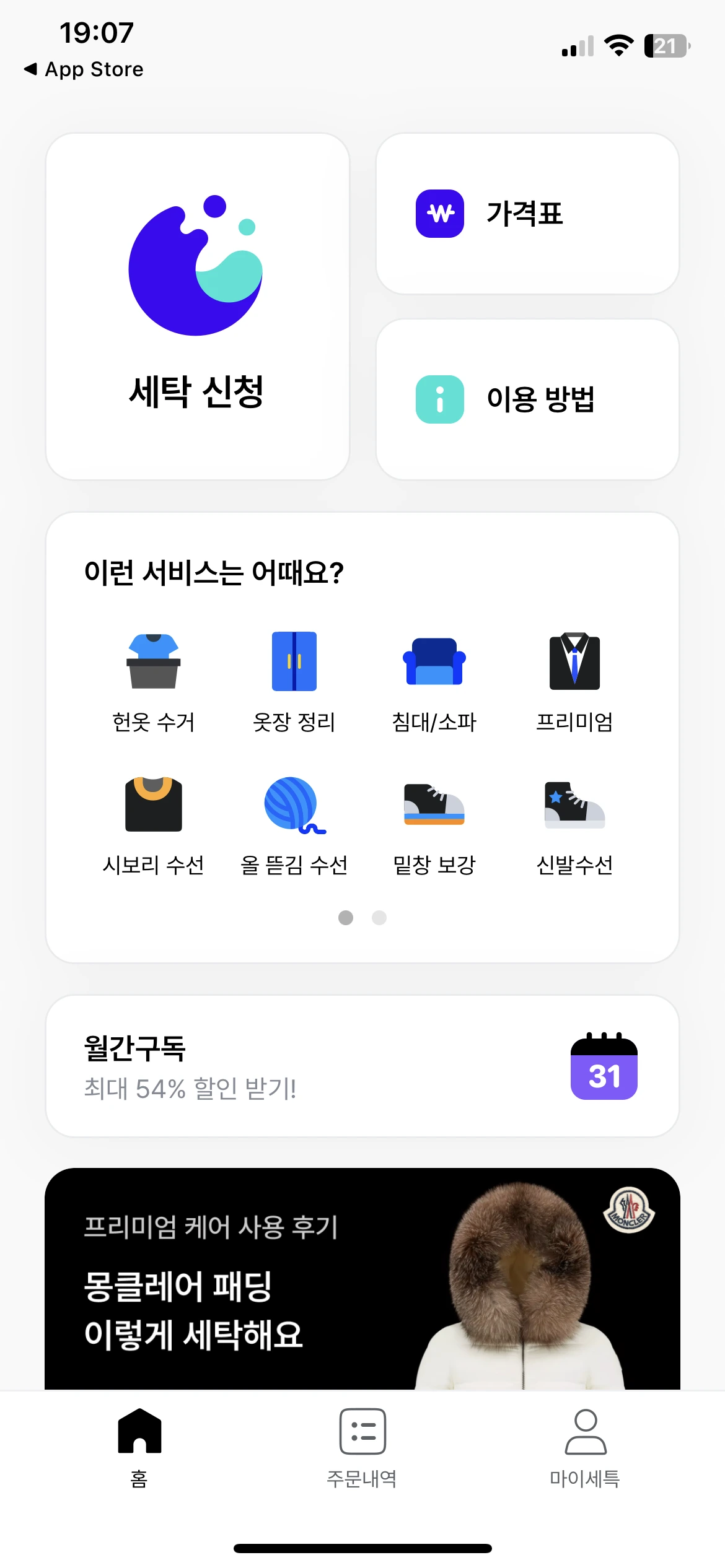Switch to the 홈 tab
This screenshot has height=1568, width=725.
[x=139, y=1447]
